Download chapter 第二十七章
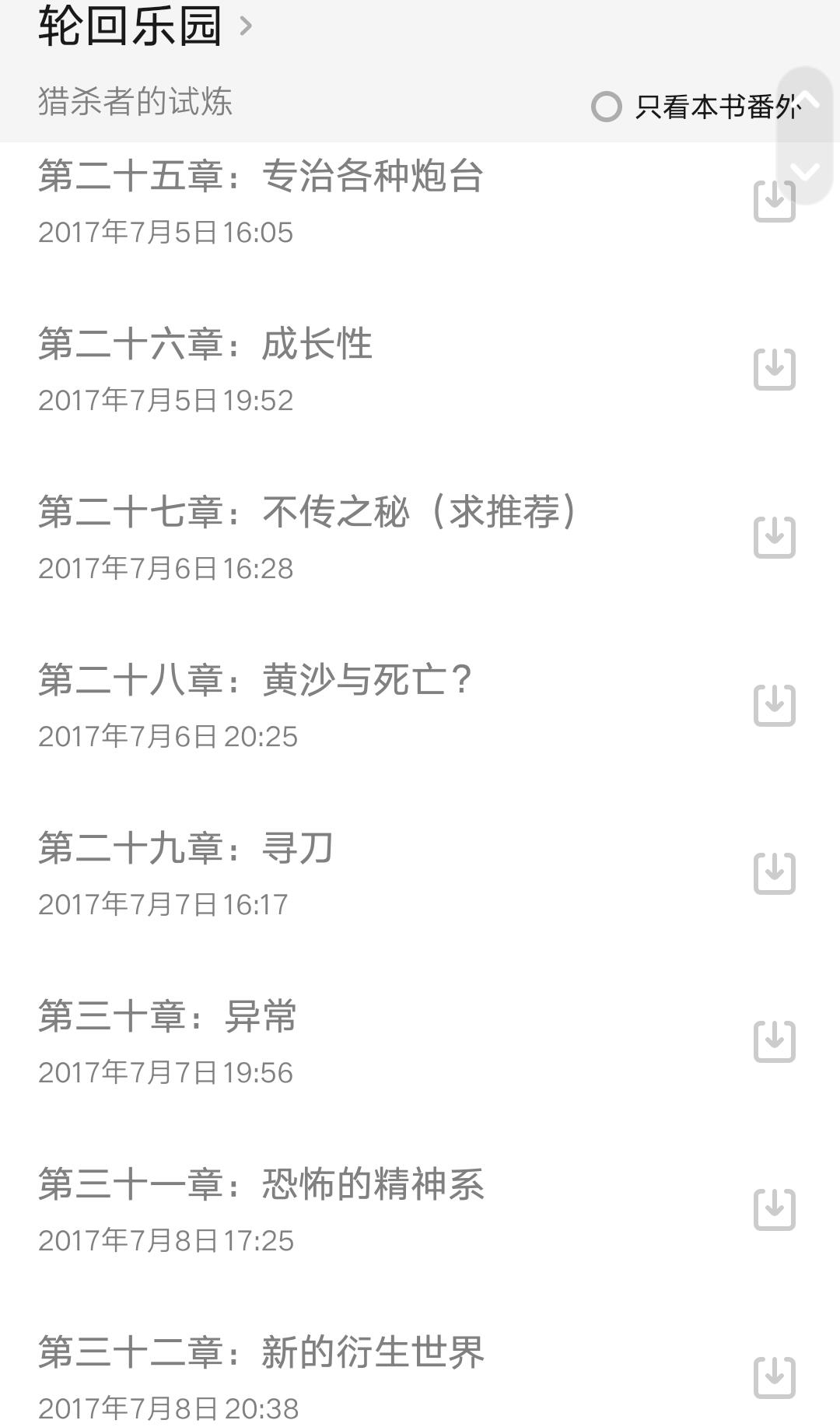 click(775, 537)
